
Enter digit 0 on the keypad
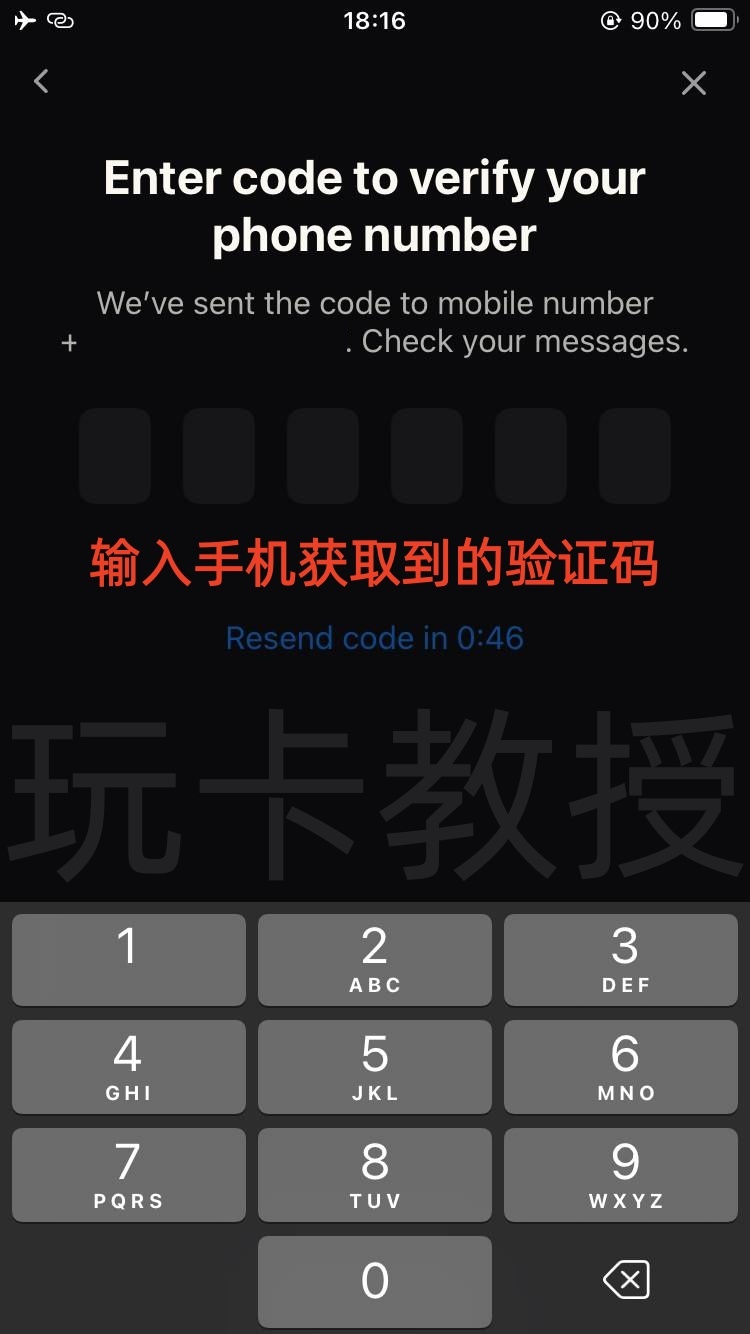click(x=374, y=1281)
